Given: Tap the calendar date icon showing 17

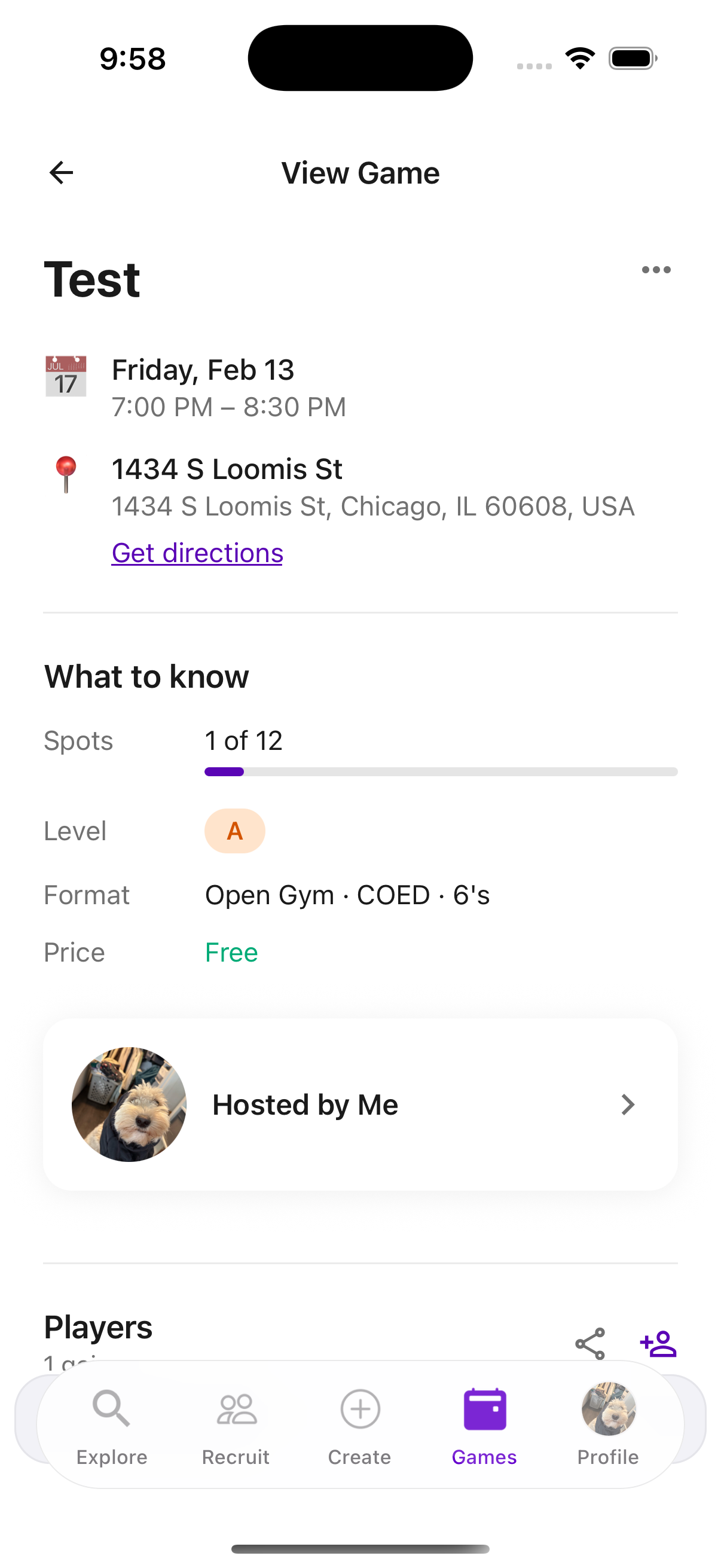Looking at the screenshot, I should pos(66,374).
